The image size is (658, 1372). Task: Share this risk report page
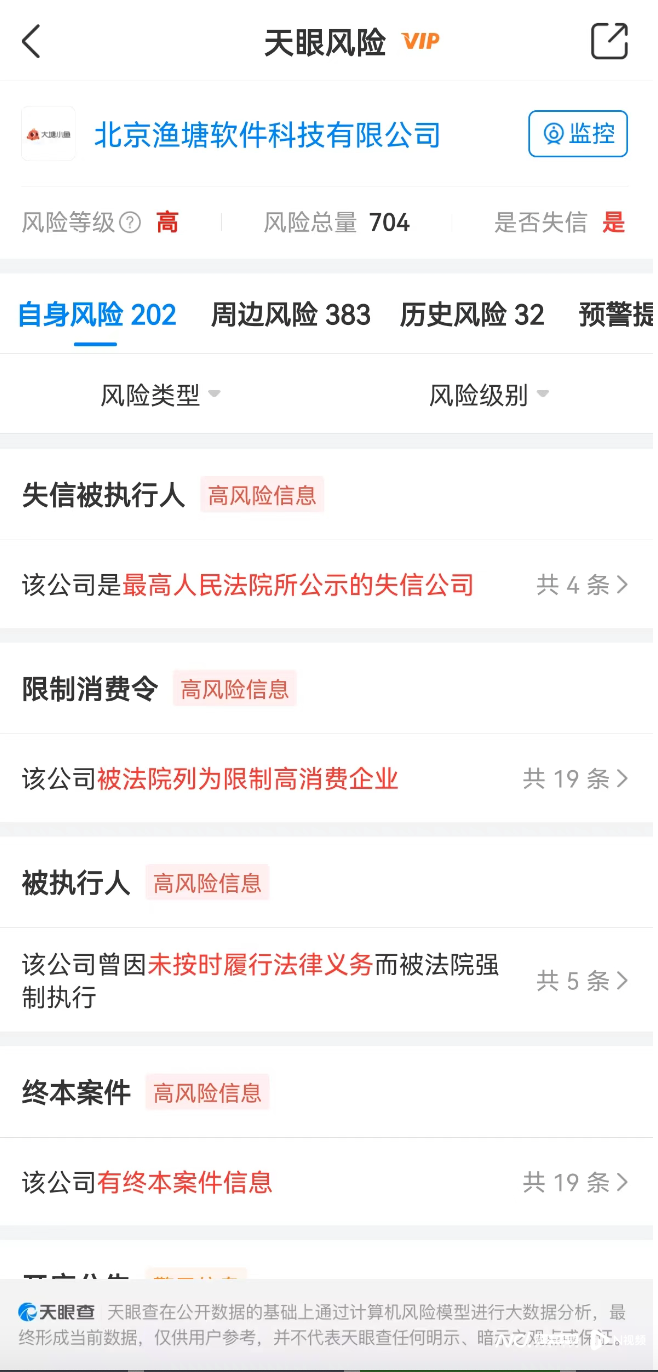click(609, 41)
